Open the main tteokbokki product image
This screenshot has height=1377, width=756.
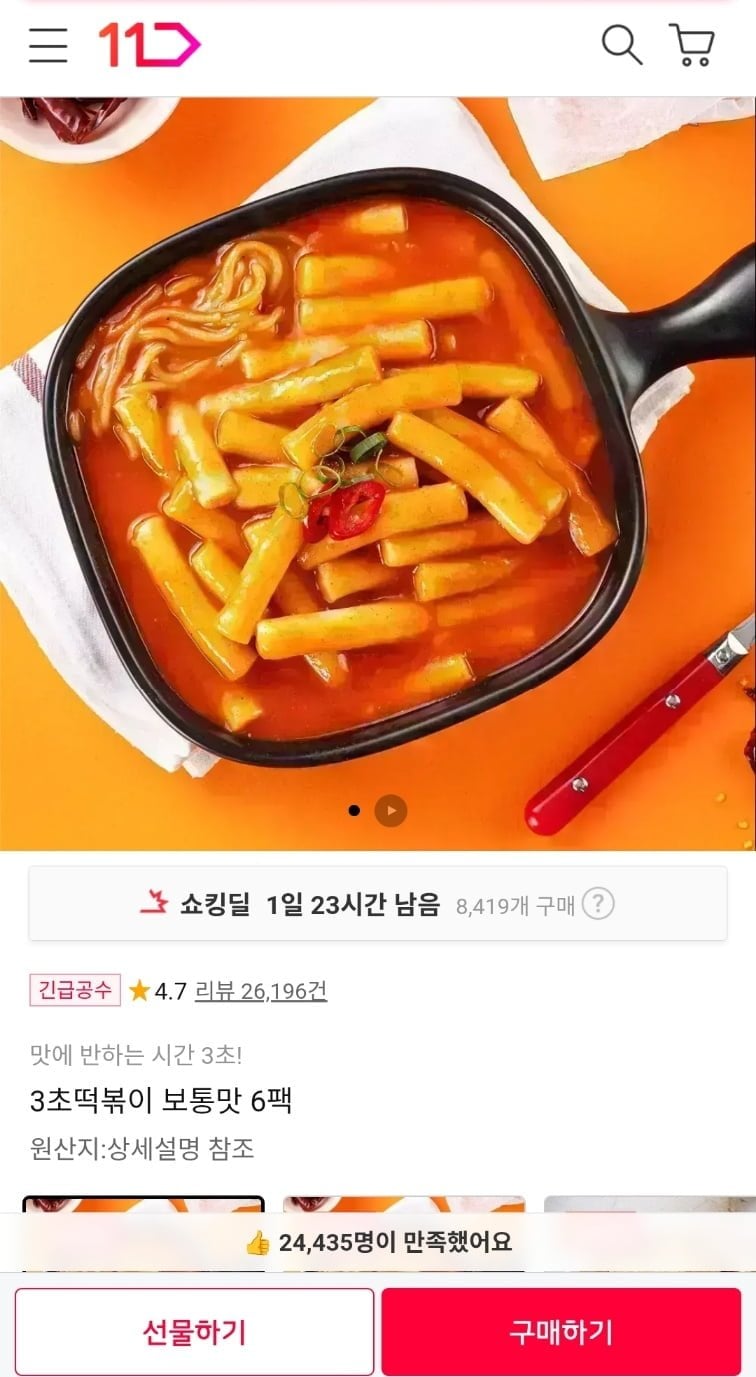(x=378, y=470)
